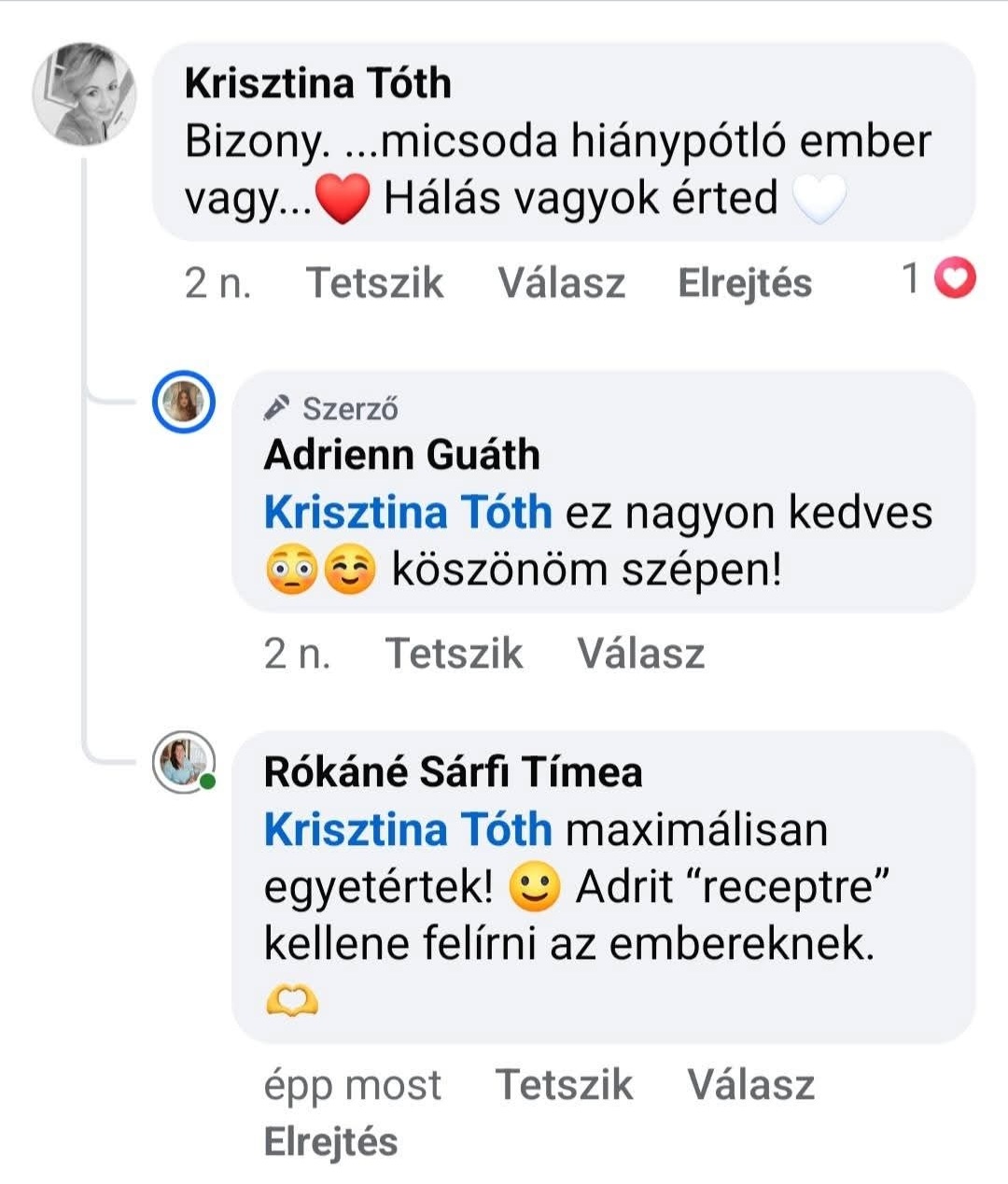Reply to Krisztina Tóth's comment
1008x1184 pixels.
561,282
